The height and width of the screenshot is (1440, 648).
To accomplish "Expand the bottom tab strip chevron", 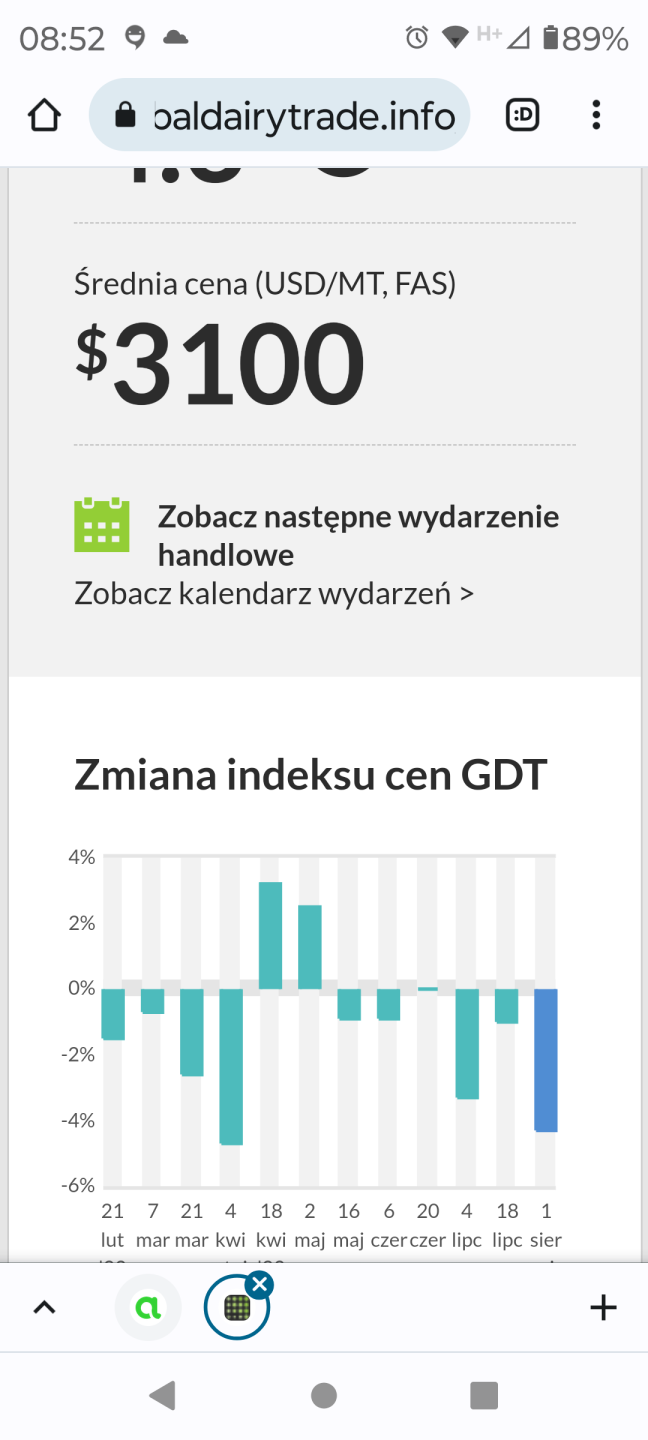I will pyautogui.click(x=45, y=1308).
